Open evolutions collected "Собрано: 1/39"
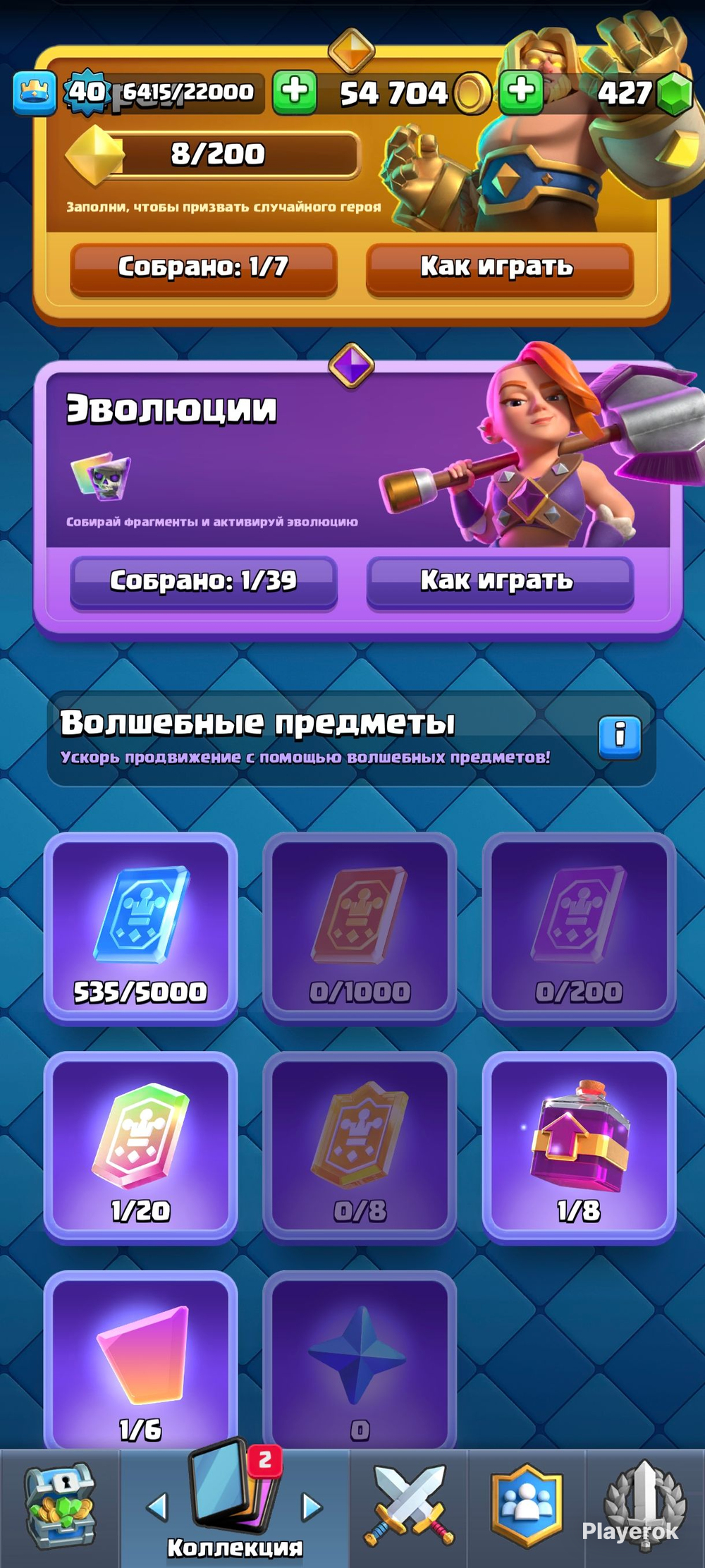This screenshot has height=1568, width=705. click(x=203, y=581)
